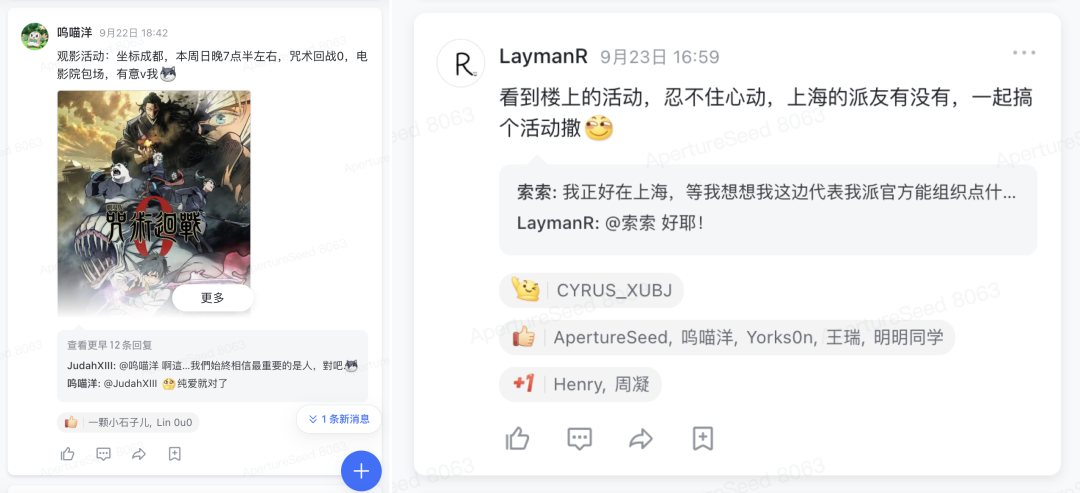The image size is (1080, 493).
Task: Share 呜喵洋's movie event post
Action: point(139,454)
